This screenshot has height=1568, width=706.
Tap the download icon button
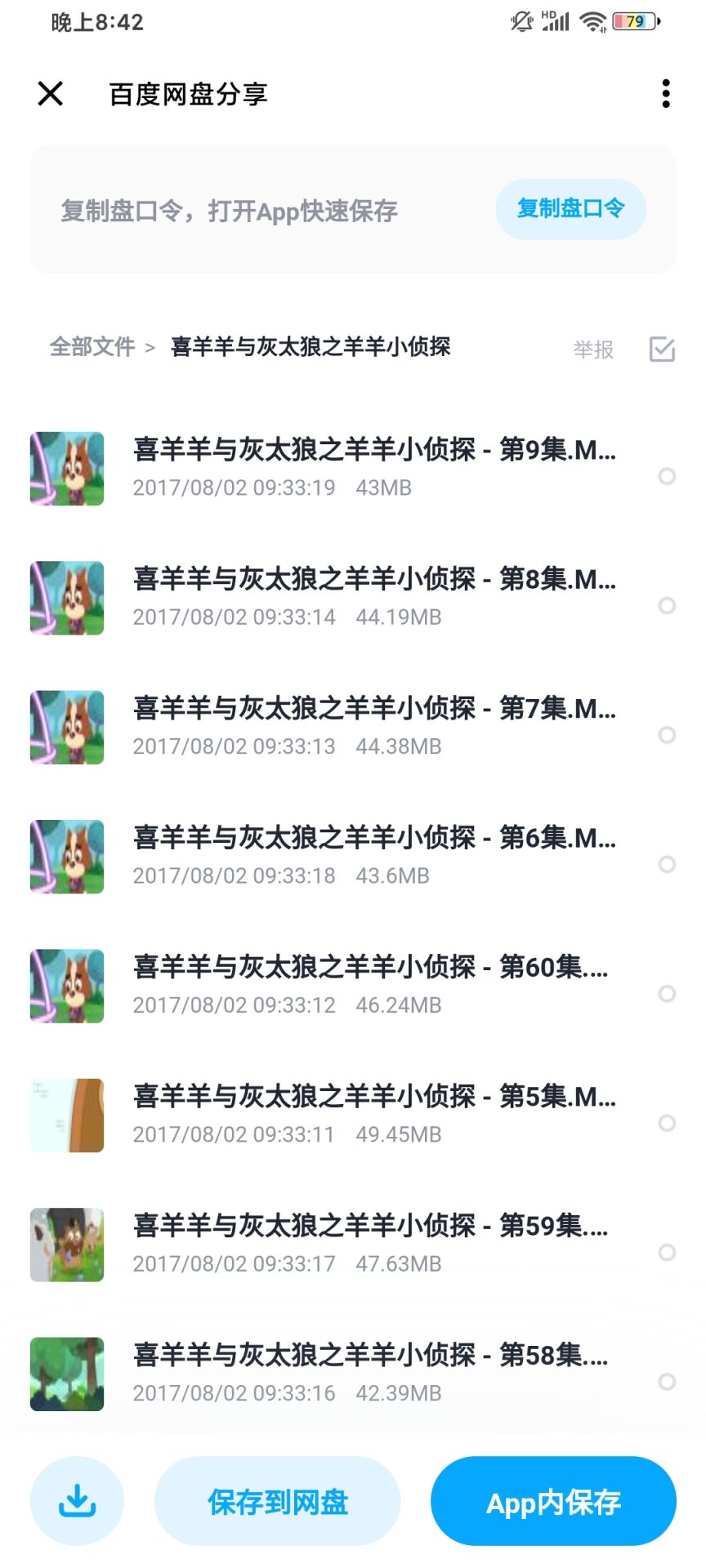point(77,1501)
